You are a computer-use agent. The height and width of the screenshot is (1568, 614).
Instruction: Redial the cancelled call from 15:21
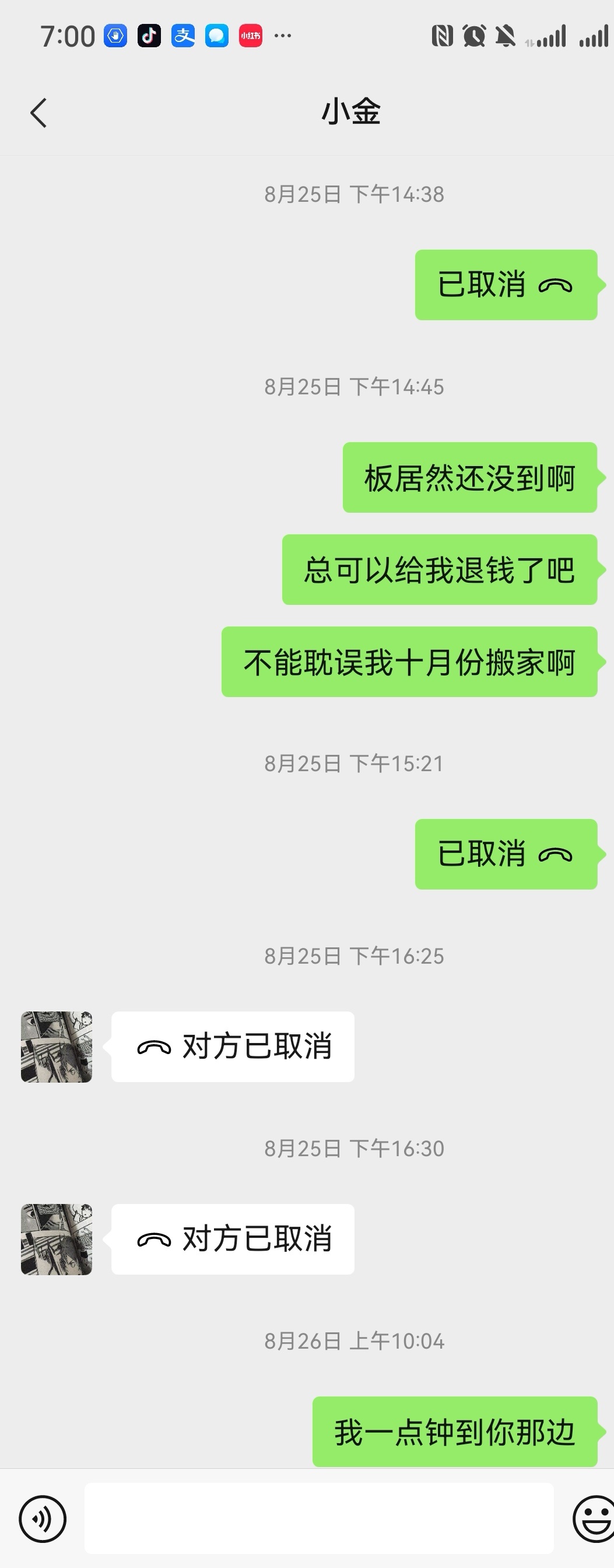(506, 854)
